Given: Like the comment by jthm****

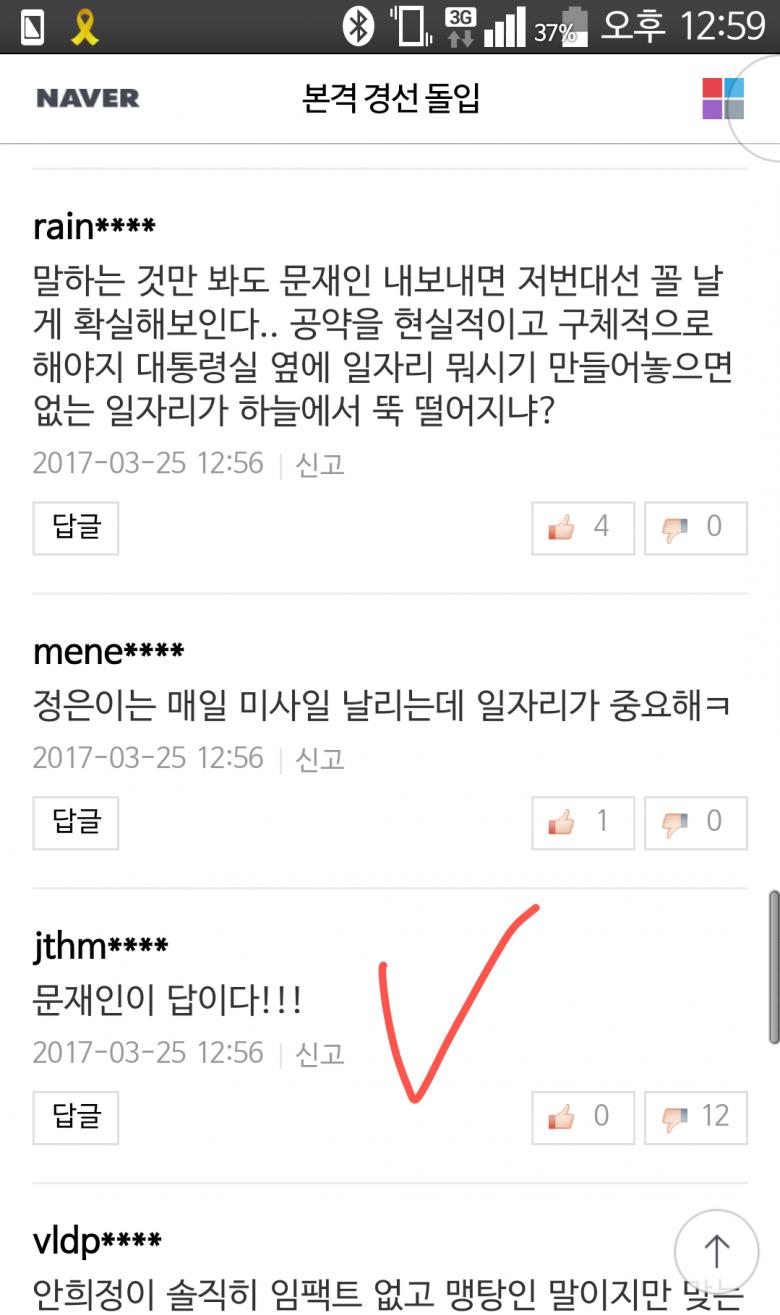Looking at the screenshot, I should pos(582,1117).
